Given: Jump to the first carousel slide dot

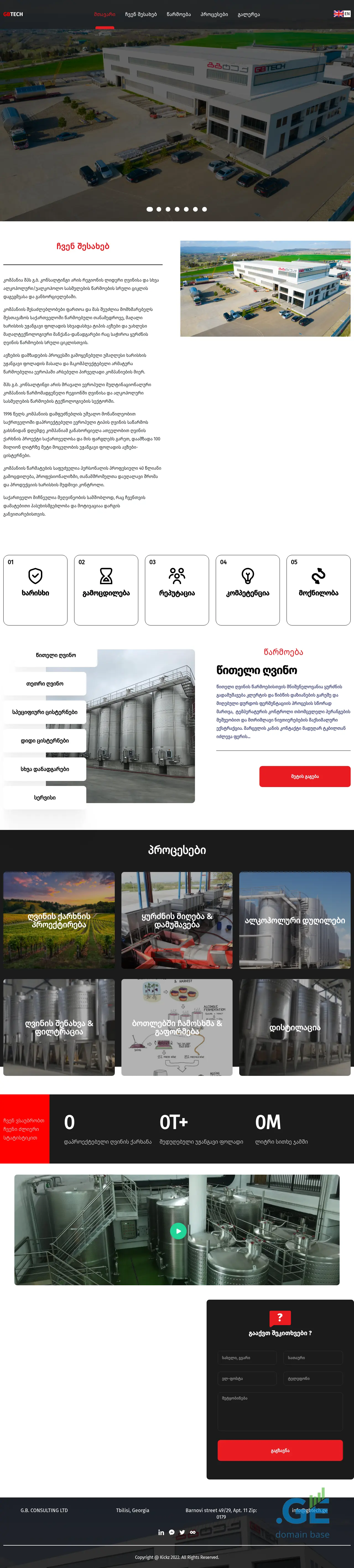Looking at the screenshot, I should tap(150, 209).
